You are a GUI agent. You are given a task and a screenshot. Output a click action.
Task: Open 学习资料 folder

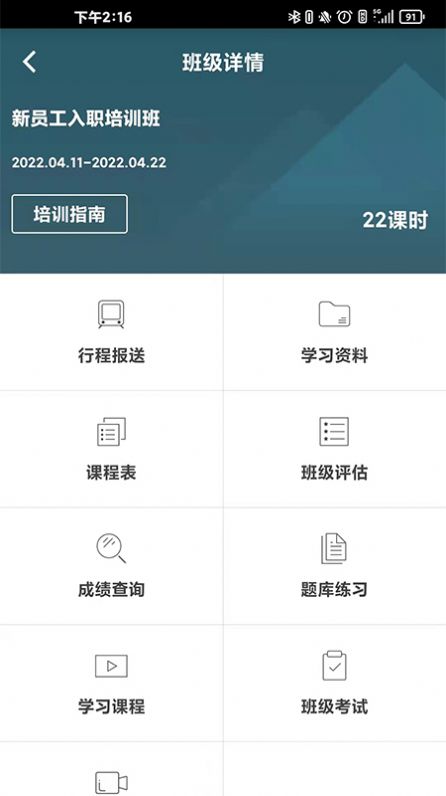[x=334, y=333]
